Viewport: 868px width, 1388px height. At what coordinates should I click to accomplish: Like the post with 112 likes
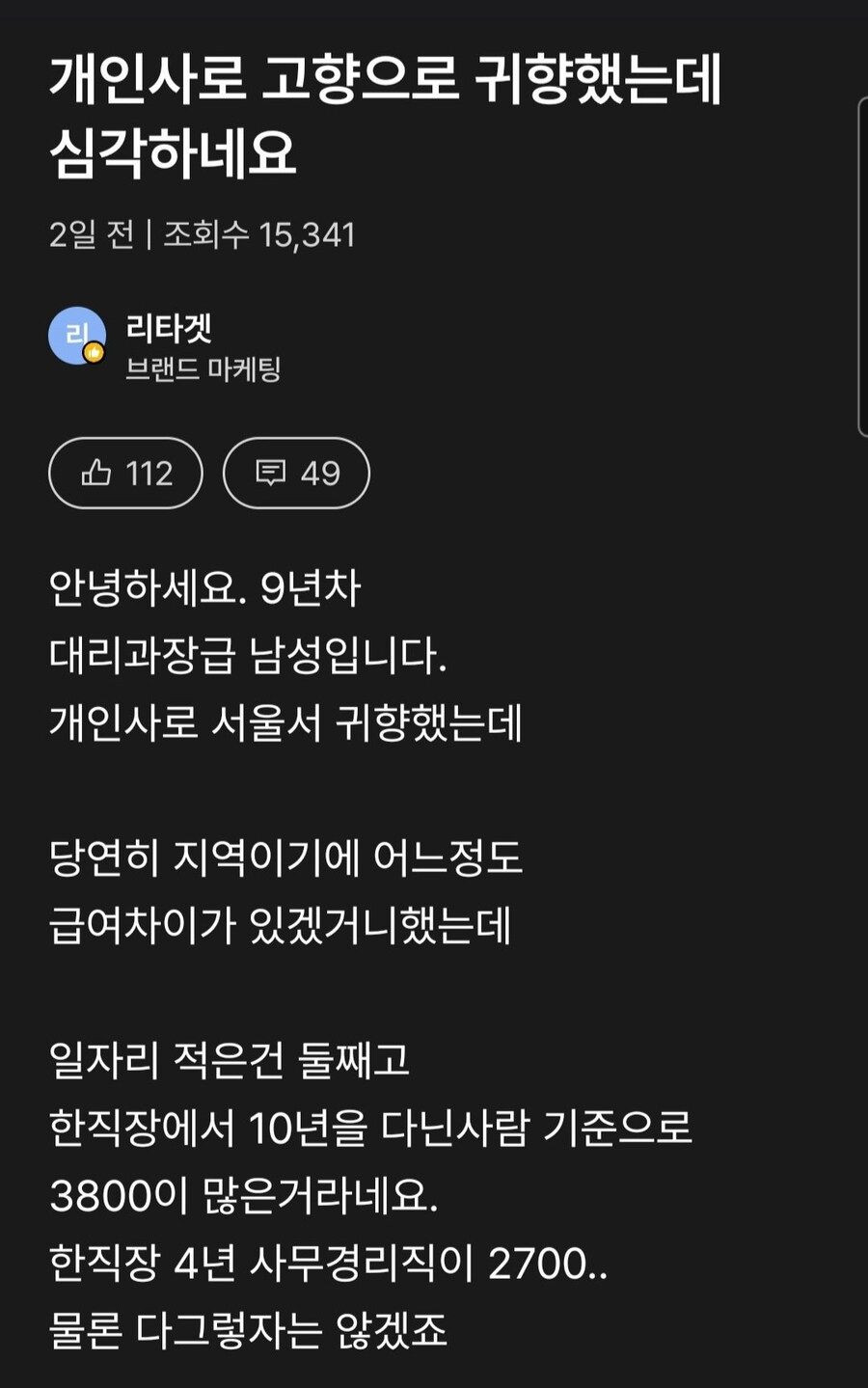click(125, 473)
